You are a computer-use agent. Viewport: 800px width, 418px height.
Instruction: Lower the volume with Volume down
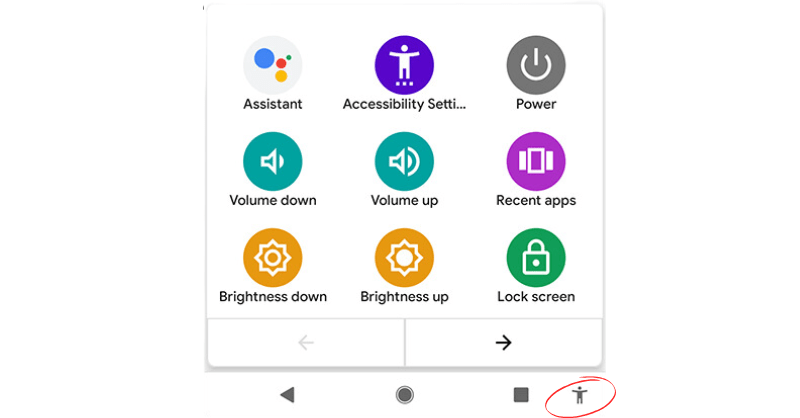tap(273, 162)
